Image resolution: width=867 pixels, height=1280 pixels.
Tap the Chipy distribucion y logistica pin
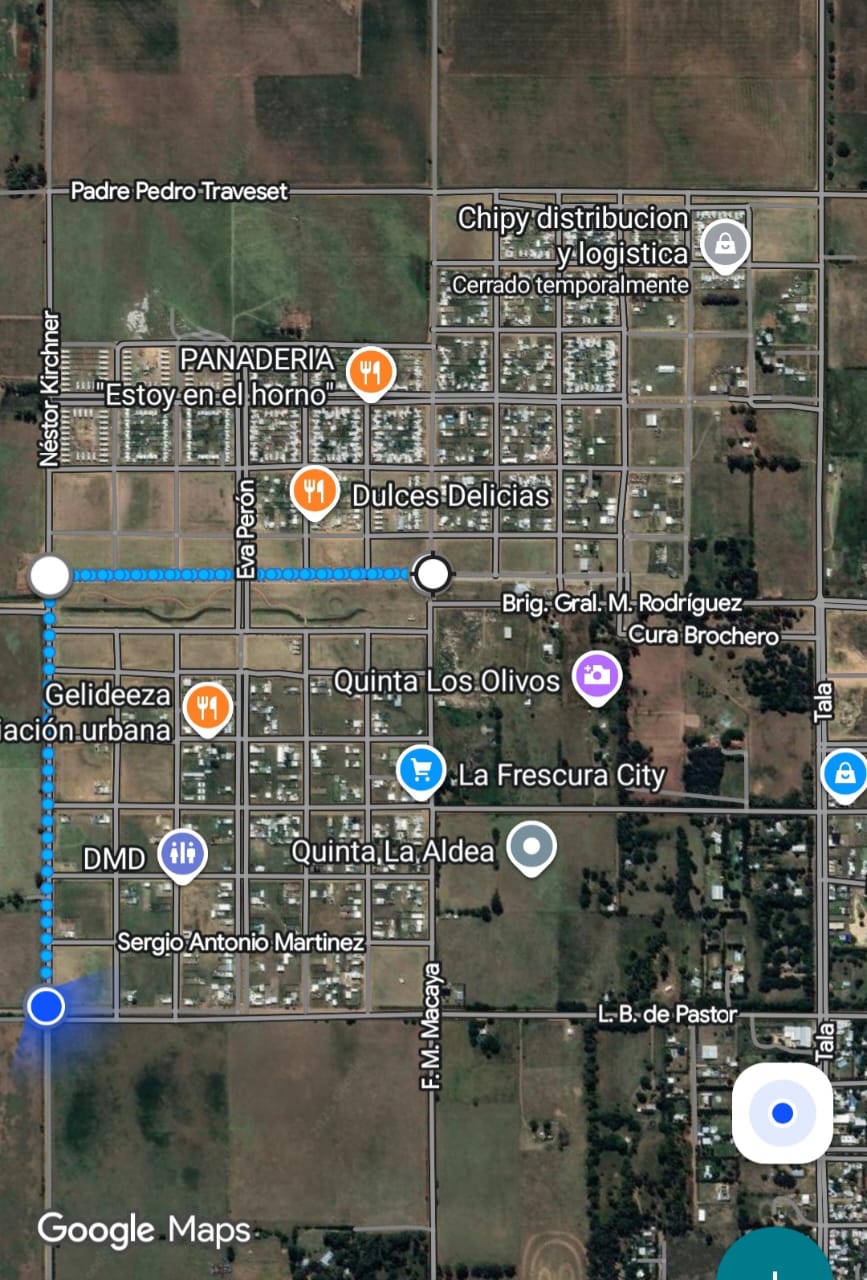pos(724,243)
